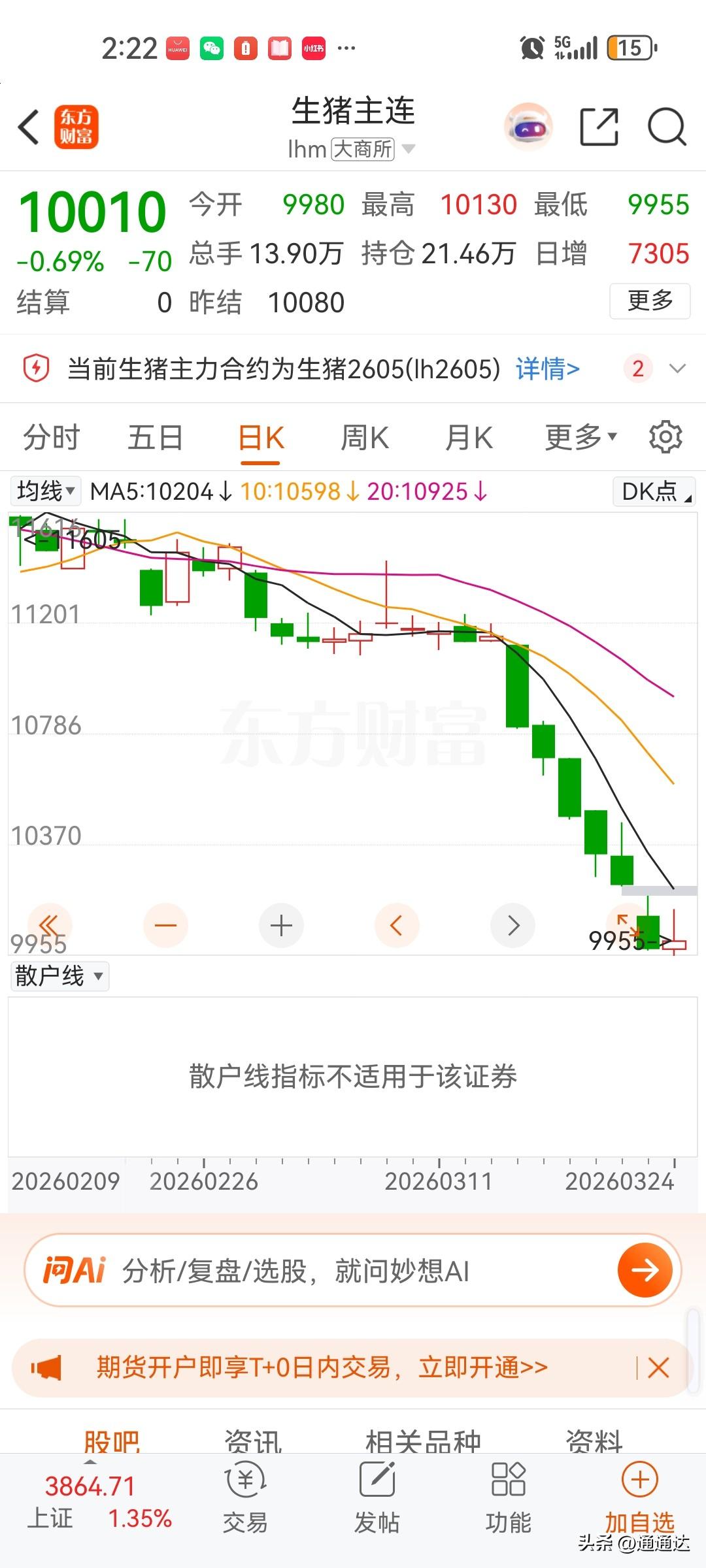Open search from the magnifier icon
Image resolution: width=706 pixels, height=1568 pixels.
[665, 127]
